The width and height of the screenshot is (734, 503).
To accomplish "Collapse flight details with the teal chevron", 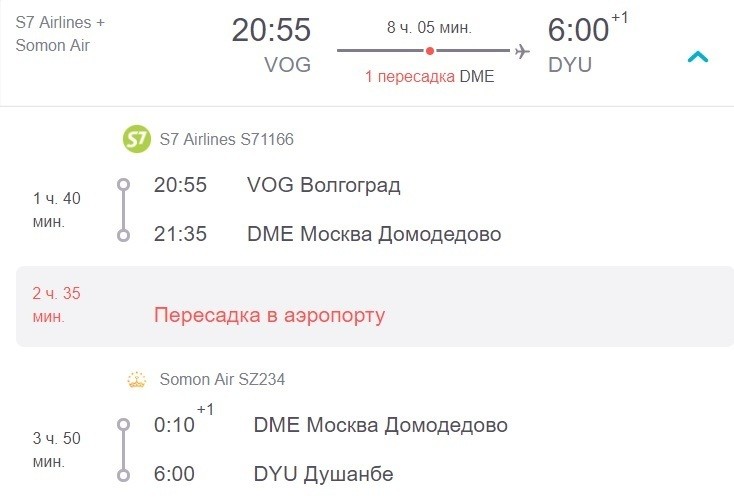I will pos(697,57).
